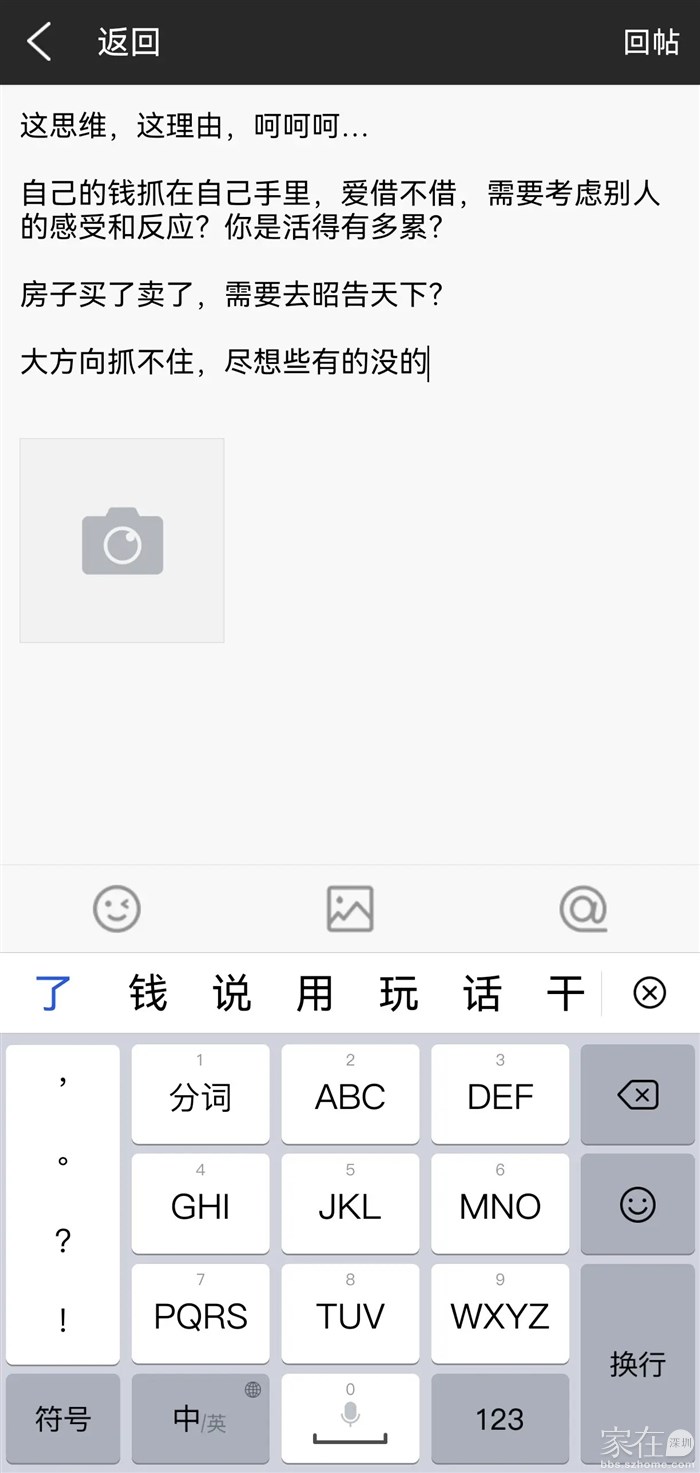
Task: Switch to the 123 number keypad
Action: (x=500, y=1419)
